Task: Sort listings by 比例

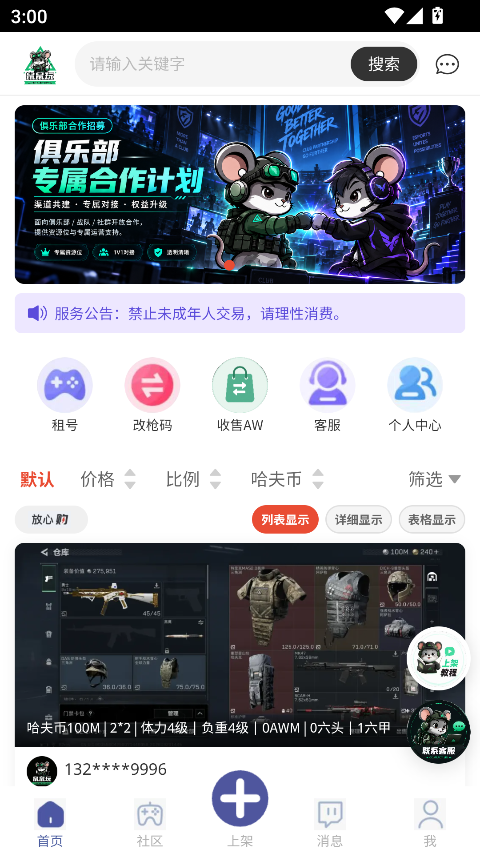Action: [x=194, y=479]
